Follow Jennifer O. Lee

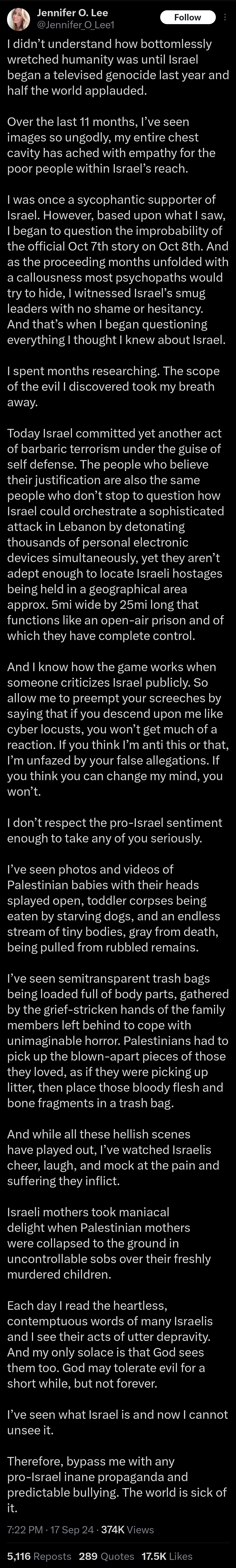187,17
